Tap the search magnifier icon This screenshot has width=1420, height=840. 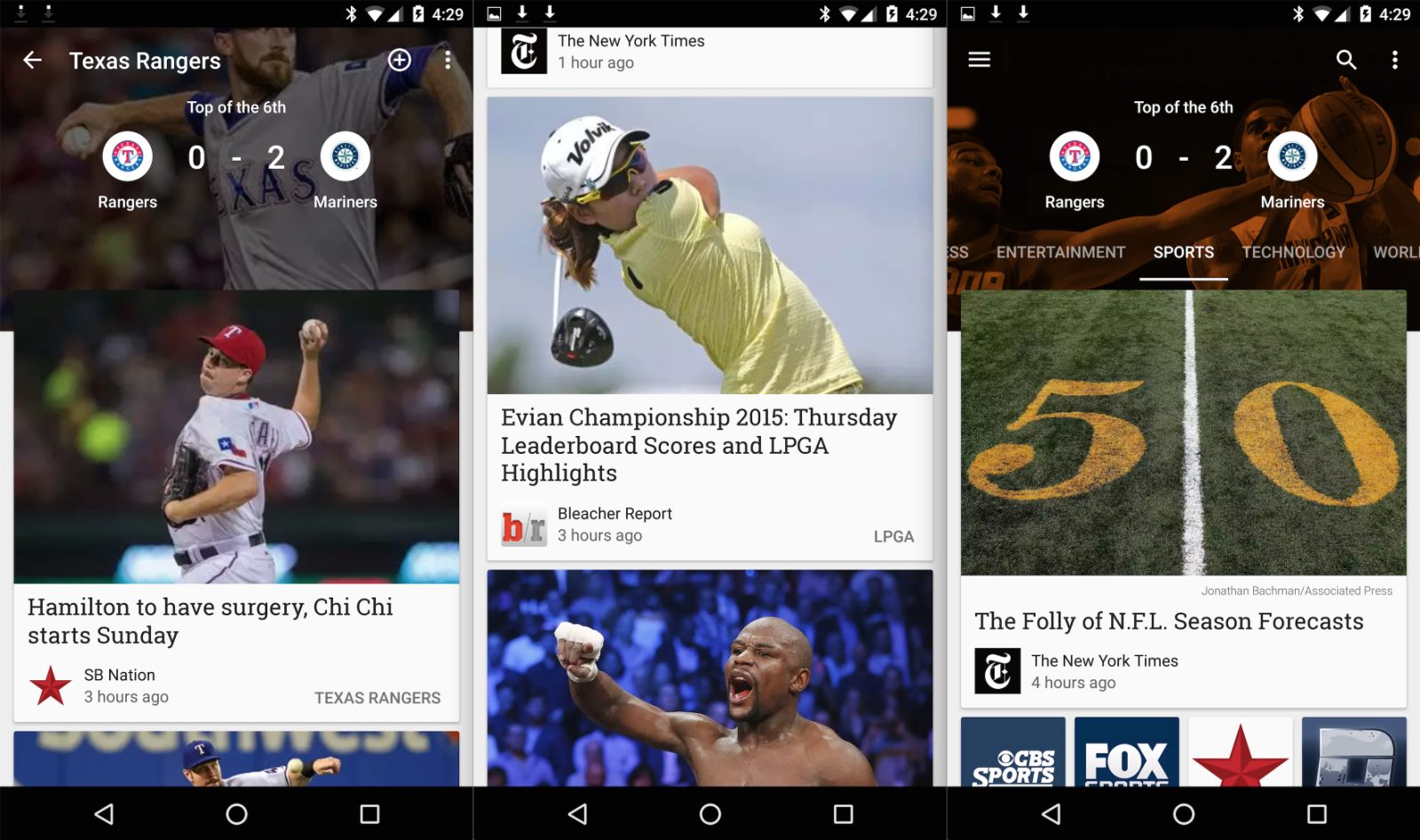coord(1346,59)
